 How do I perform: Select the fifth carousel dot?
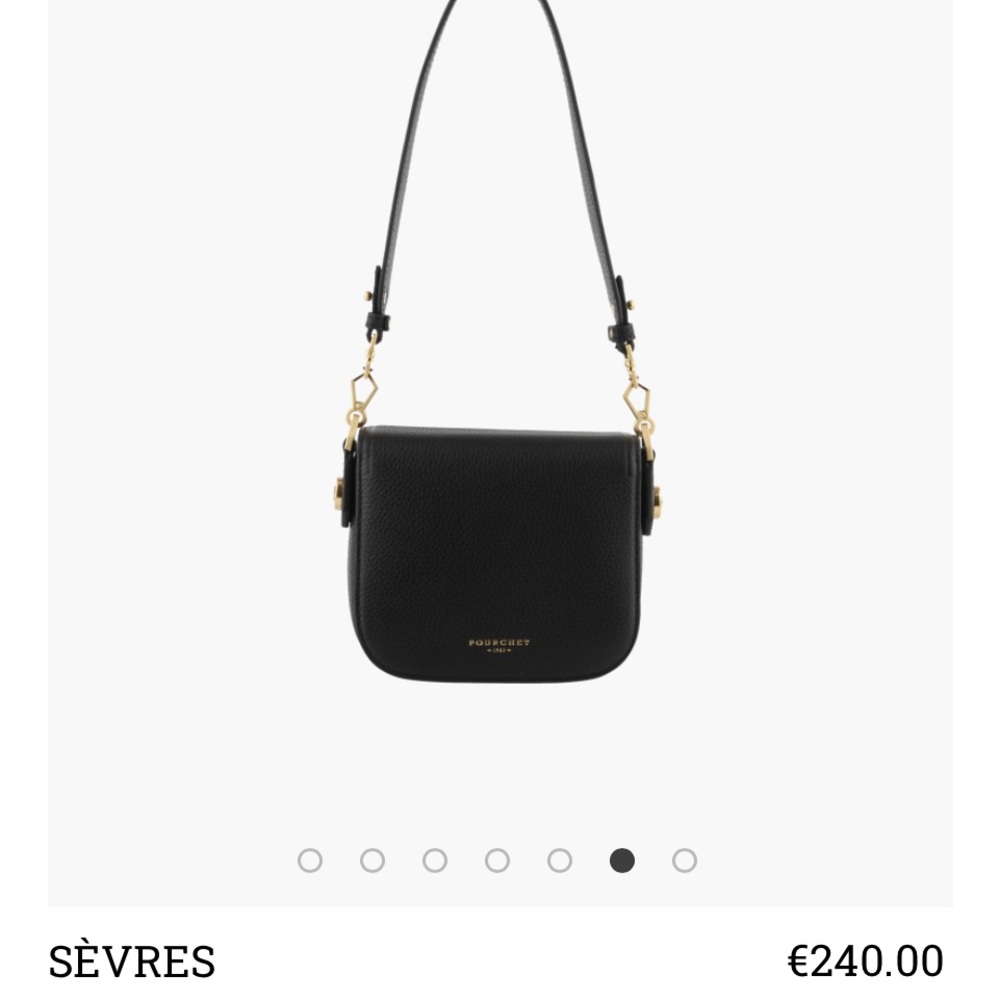coord(560,860)
